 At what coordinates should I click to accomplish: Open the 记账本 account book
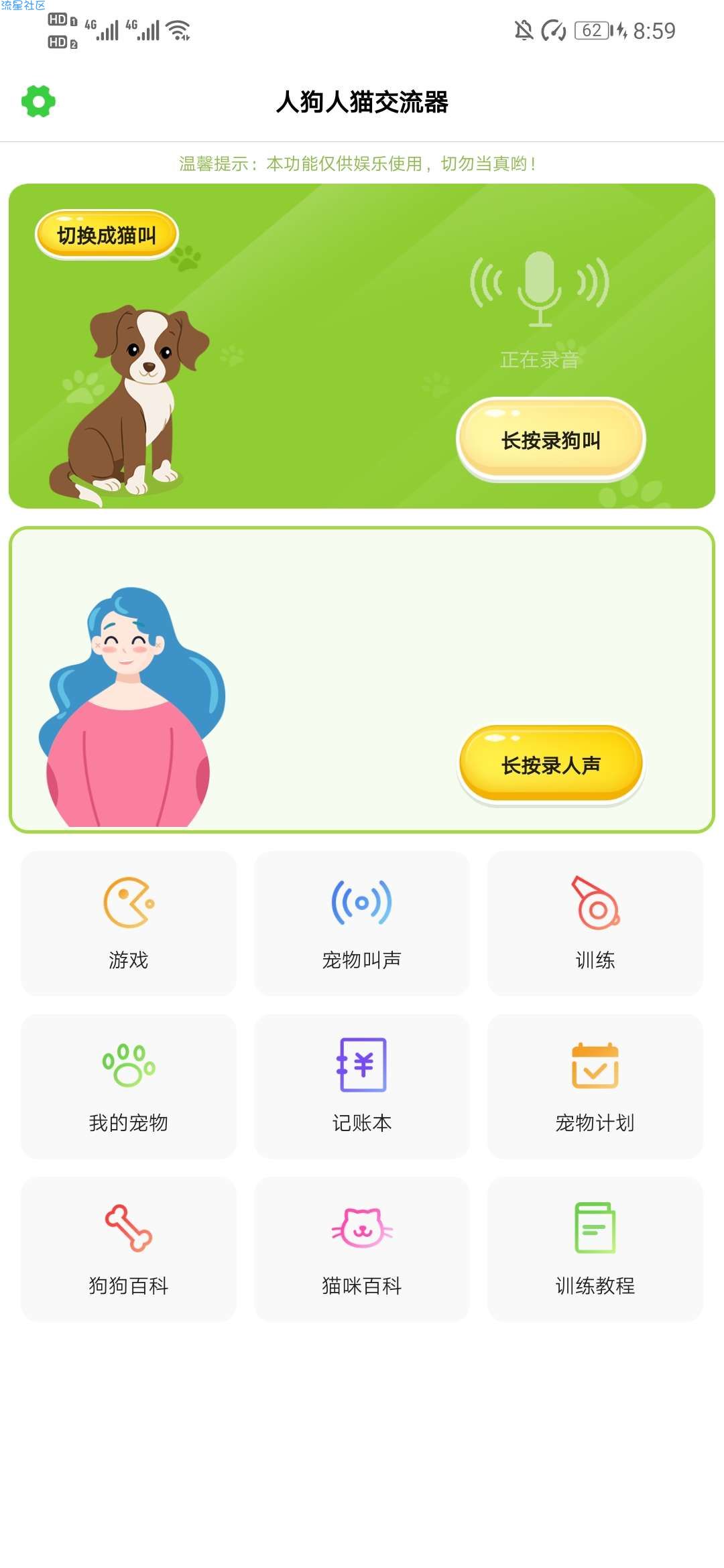[x=362, y=1086]
